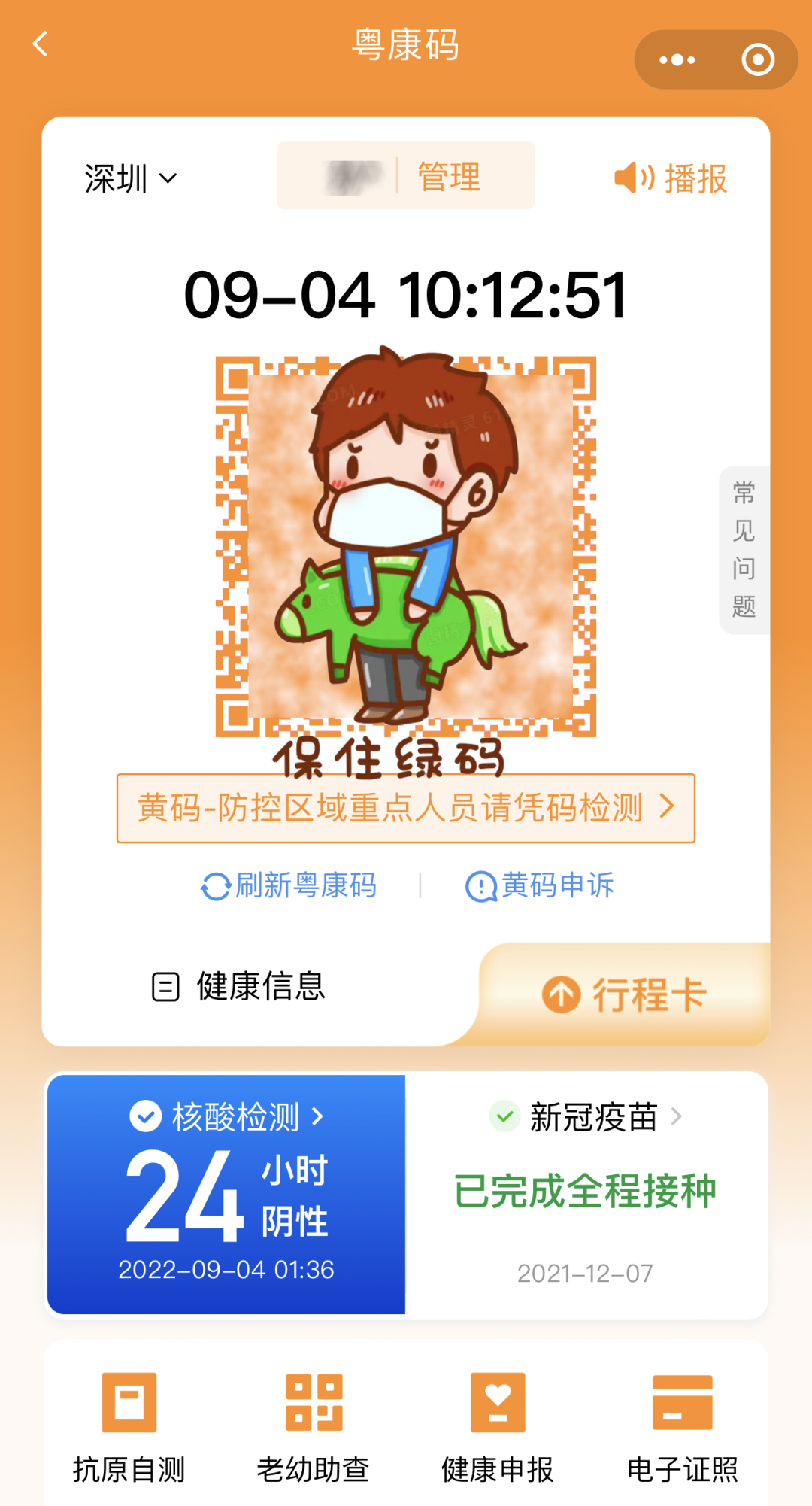Open the 常见问题 side tab
The height and width of the screenshot is (1506, 812).
[x=744, y=550]
